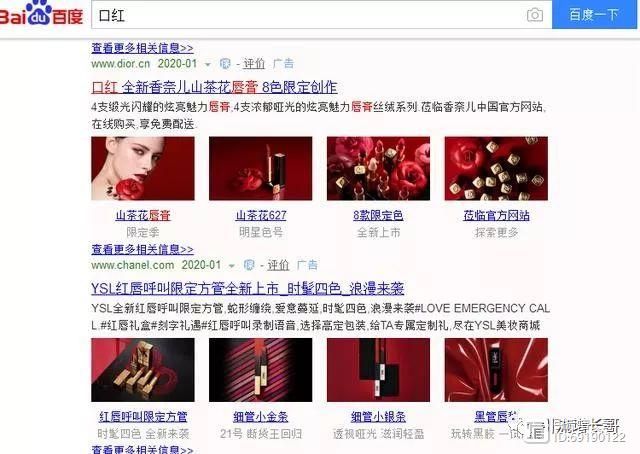Open the 黑管唇釉 product image
This screenshot has height=454, width=640.
tap(497, 370)
